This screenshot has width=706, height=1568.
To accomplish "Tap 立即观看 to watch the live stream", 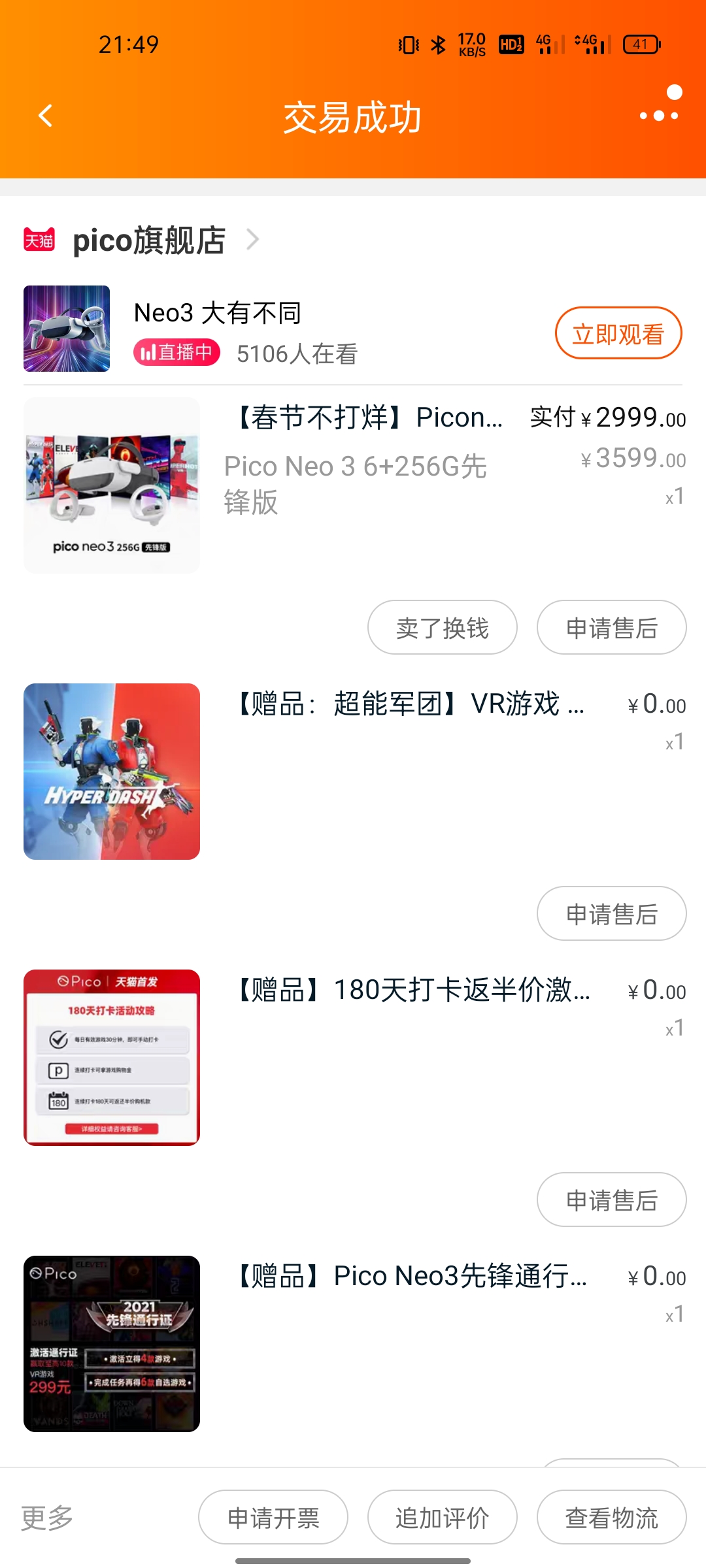I will [x=617, y=333].
